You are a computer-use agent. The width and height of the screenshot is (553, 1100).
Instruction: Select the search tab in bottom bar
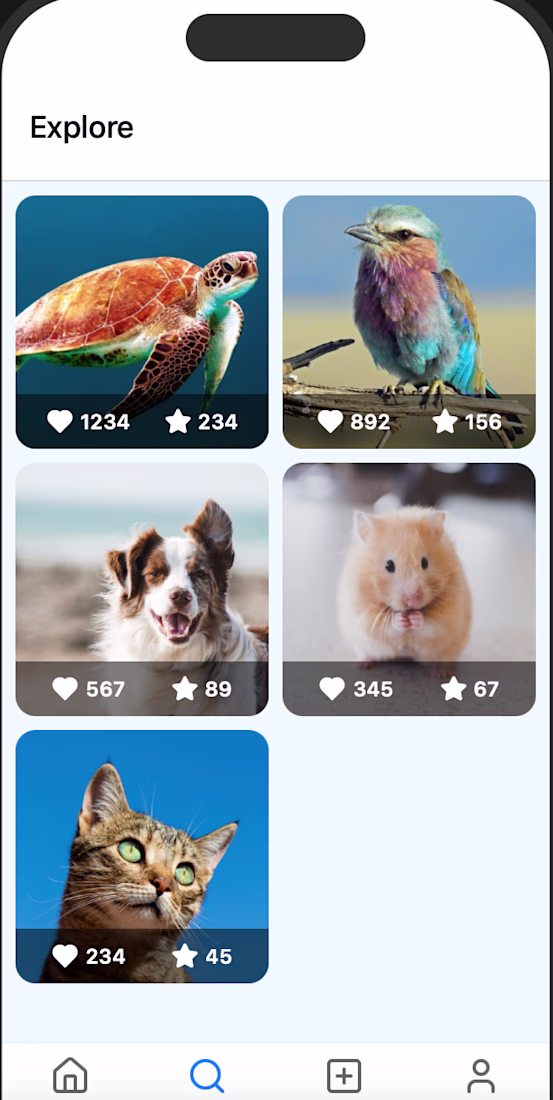tap(207, 1075)
